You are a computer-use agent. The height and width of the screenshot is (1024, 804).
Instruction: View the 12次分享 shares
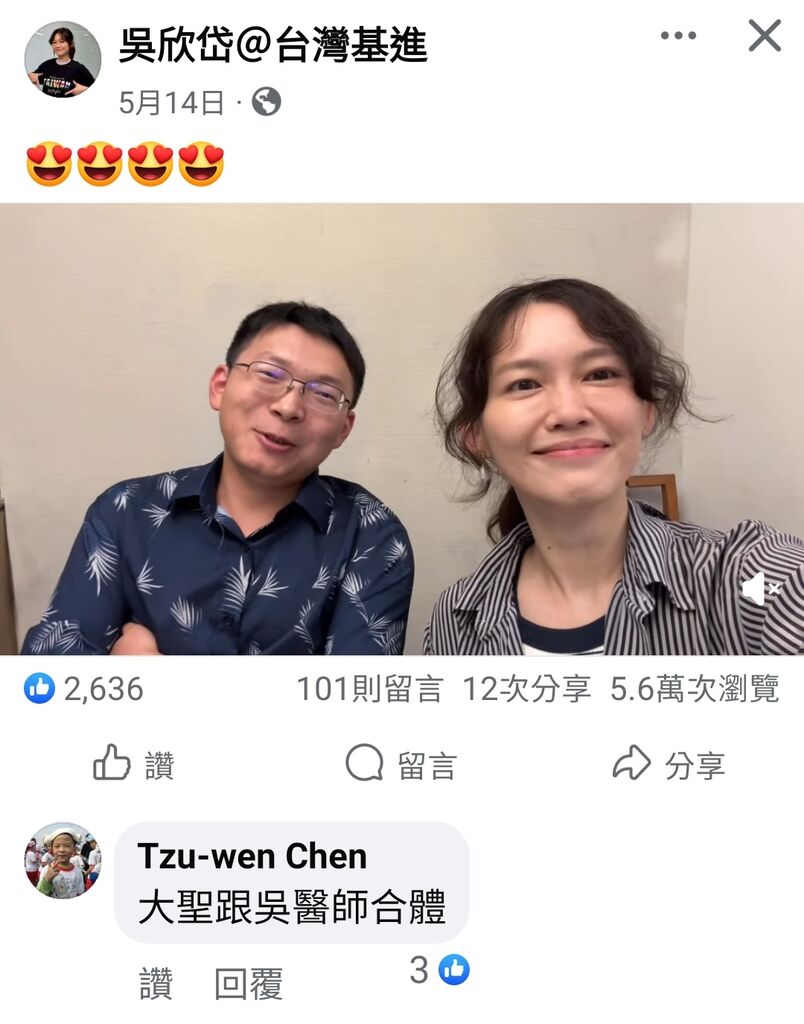click(527, 689)
